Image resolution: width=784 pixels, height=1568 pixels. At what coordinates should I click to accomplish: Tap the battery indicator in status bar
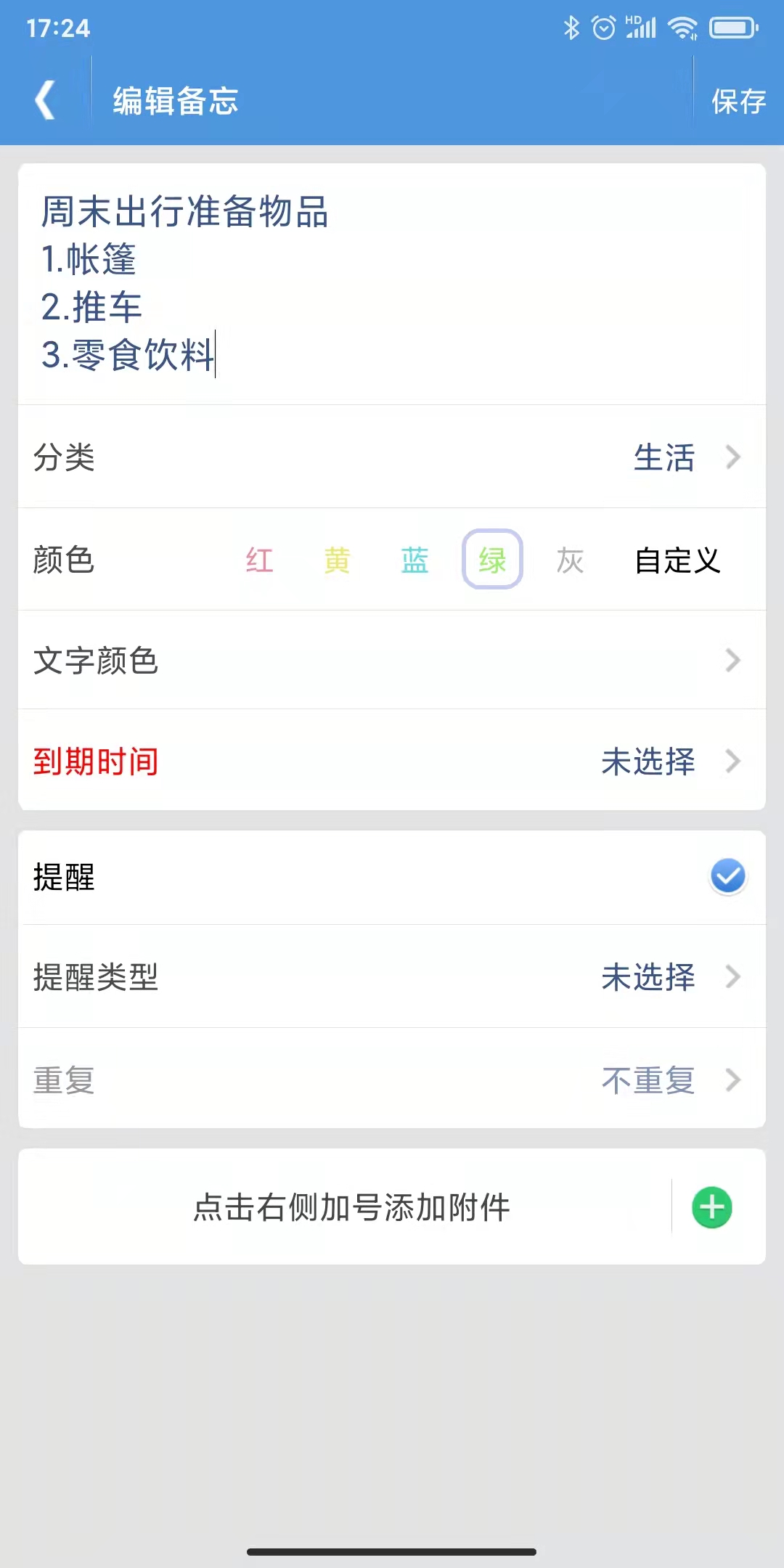[x=731, y=27]
